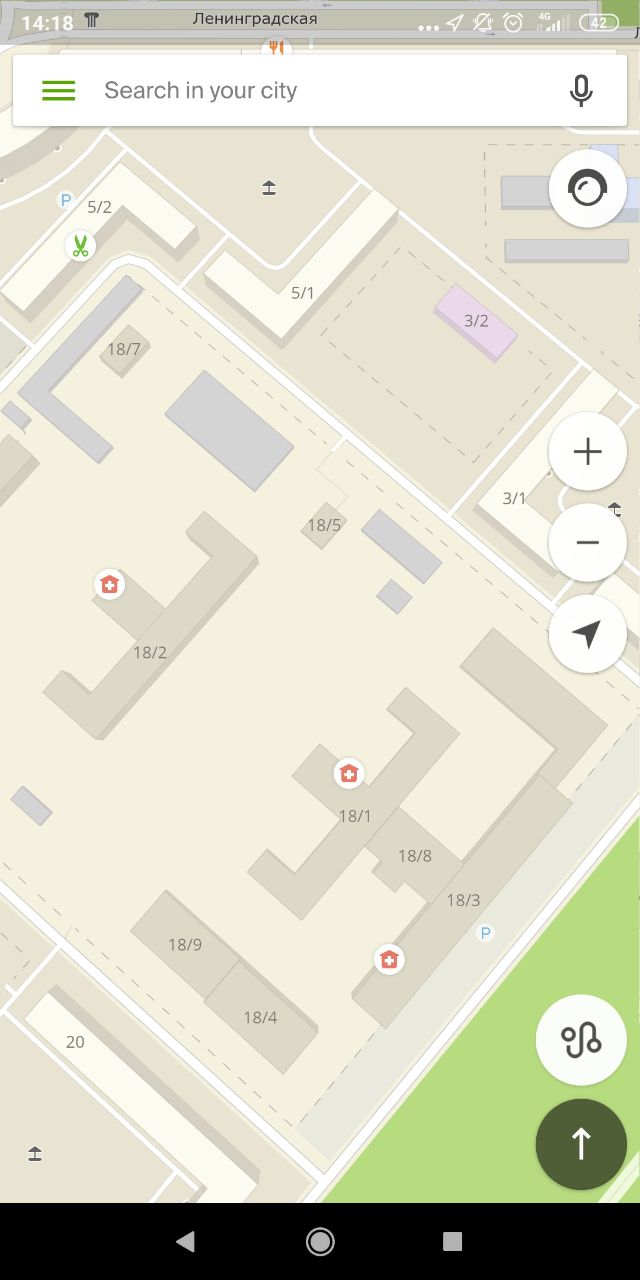Zoom out with the minus button

588,543
